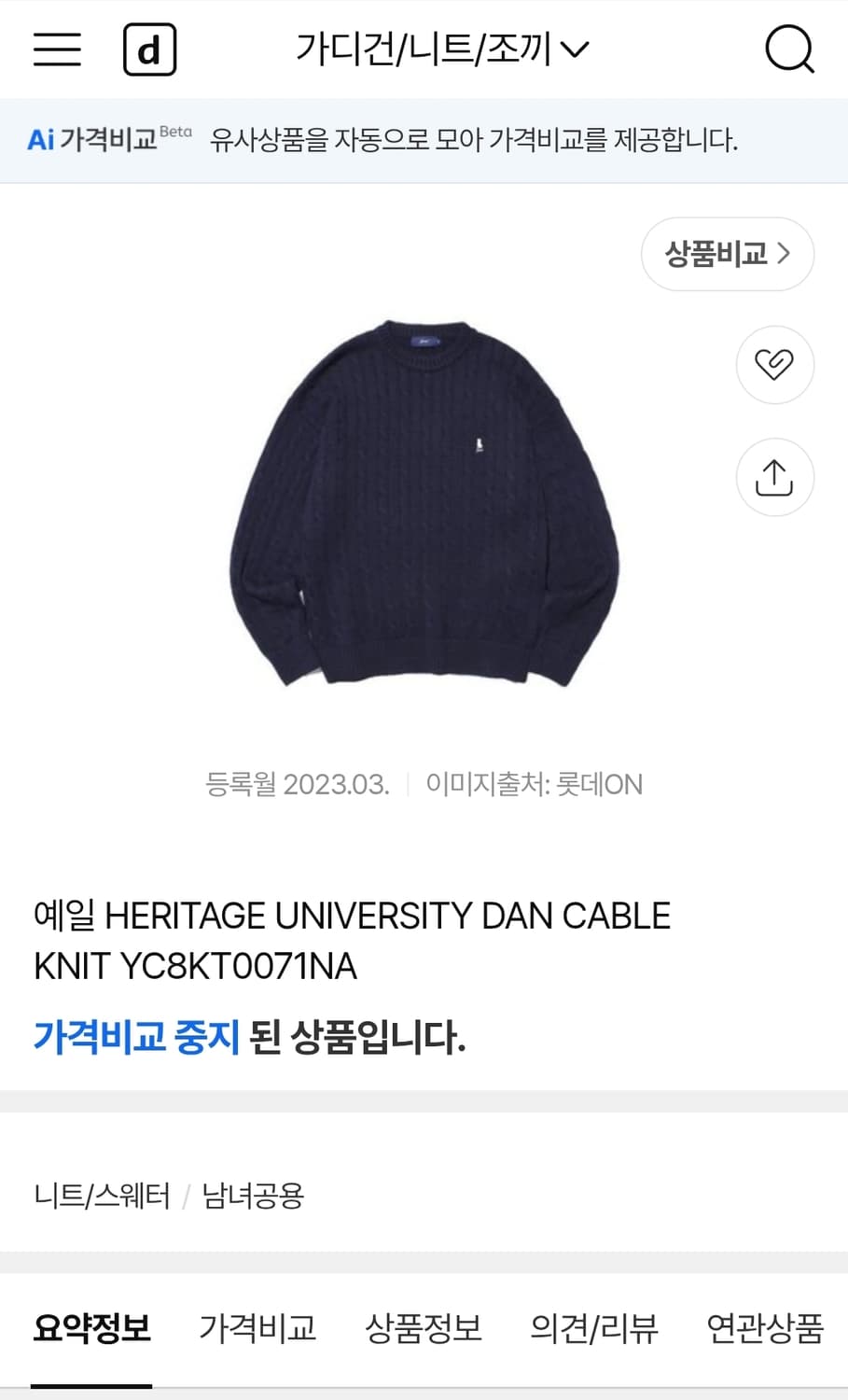Share this product via the share icon
The image size is (848, 1400).
pos(774,477)
